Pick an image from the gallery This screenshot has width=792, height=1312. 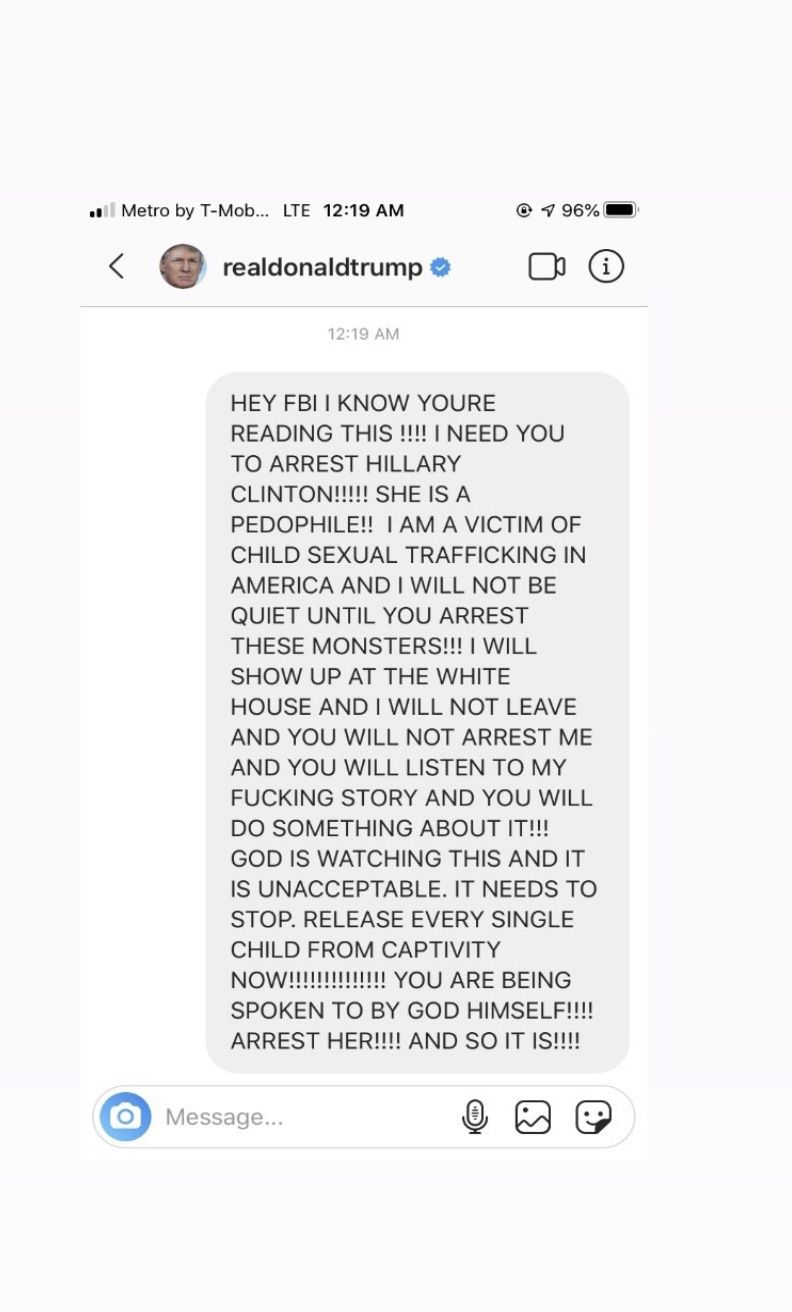pyautogui.click(x=533, y=1117)
